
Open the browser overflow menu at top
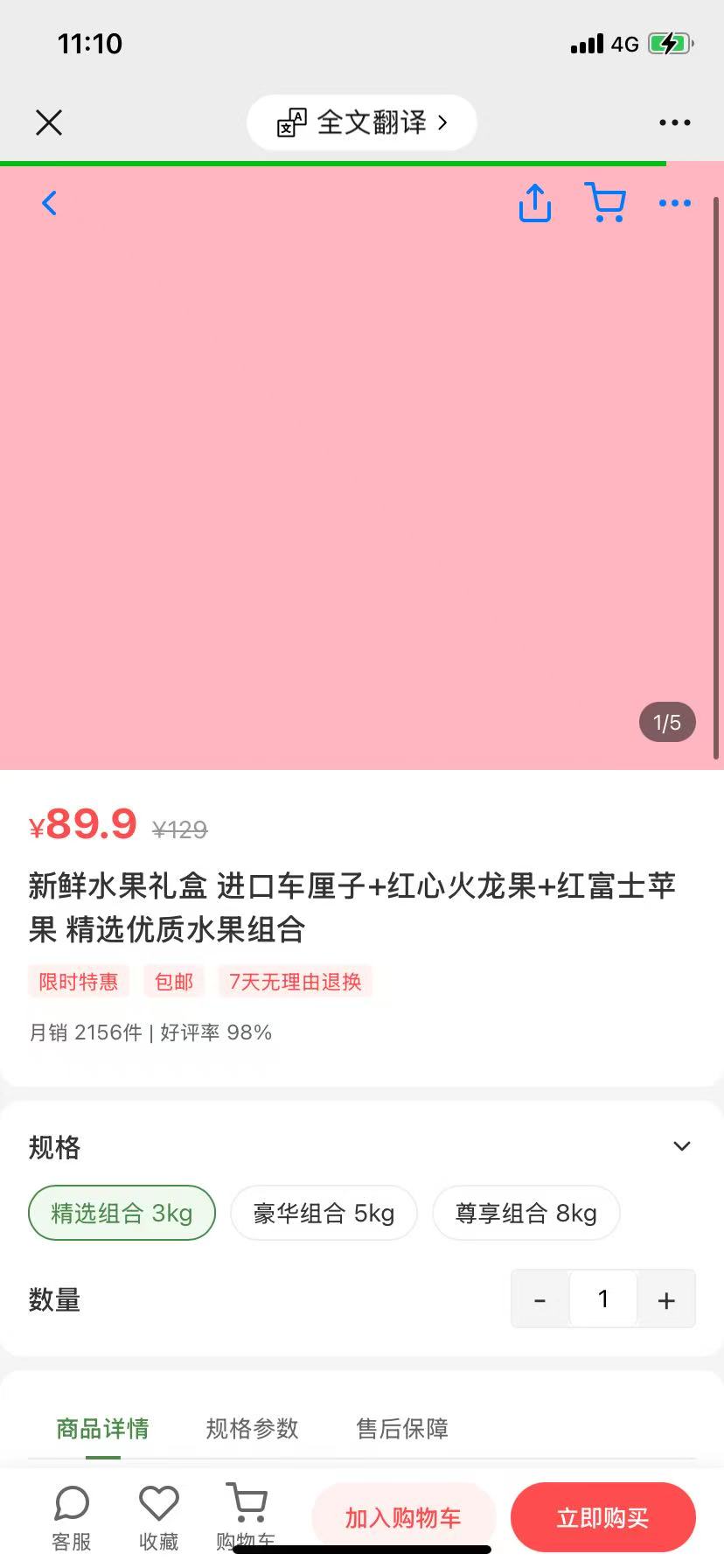pyautogui.click(x=674, y=122)
